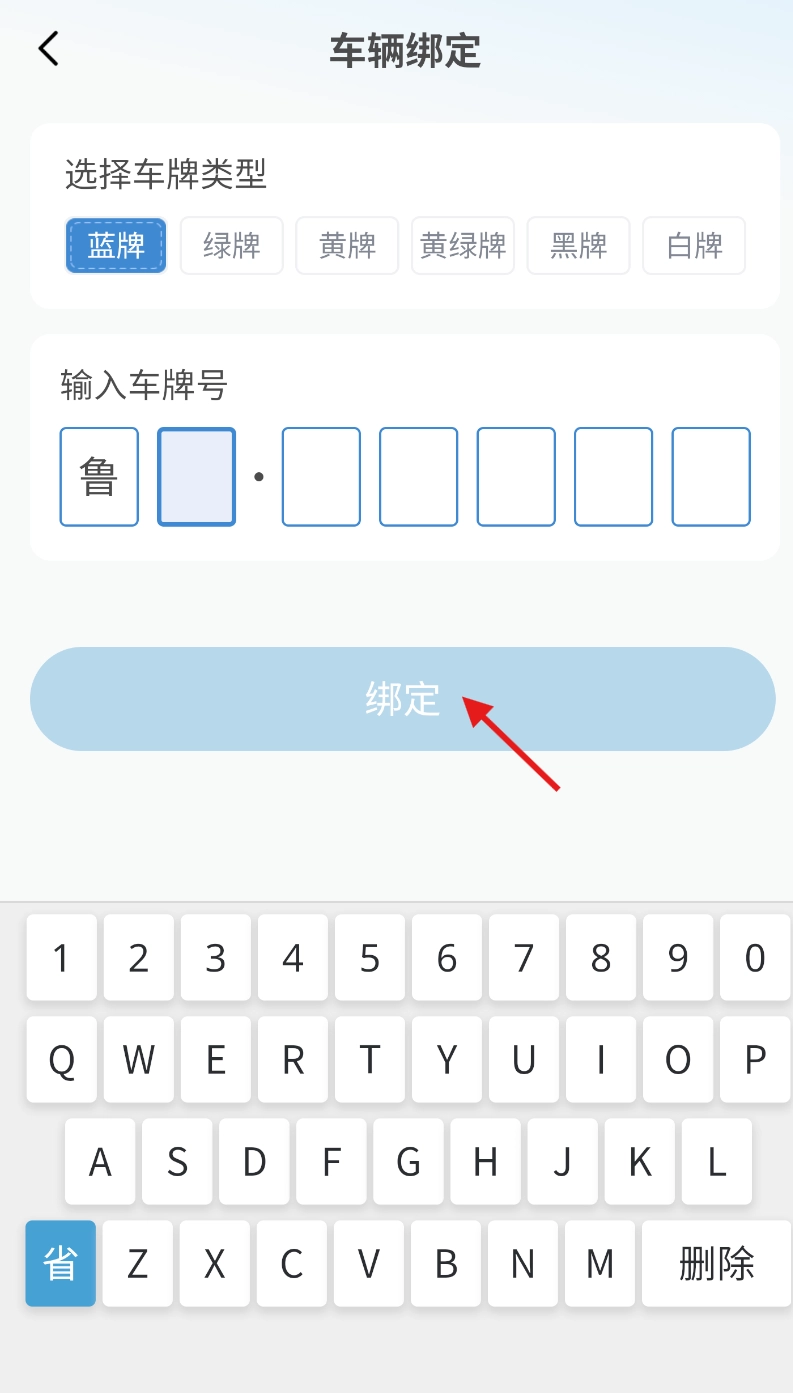Select the 绿牌 plate type
The image size is (793, 1393).
click(x=232, y=245)
